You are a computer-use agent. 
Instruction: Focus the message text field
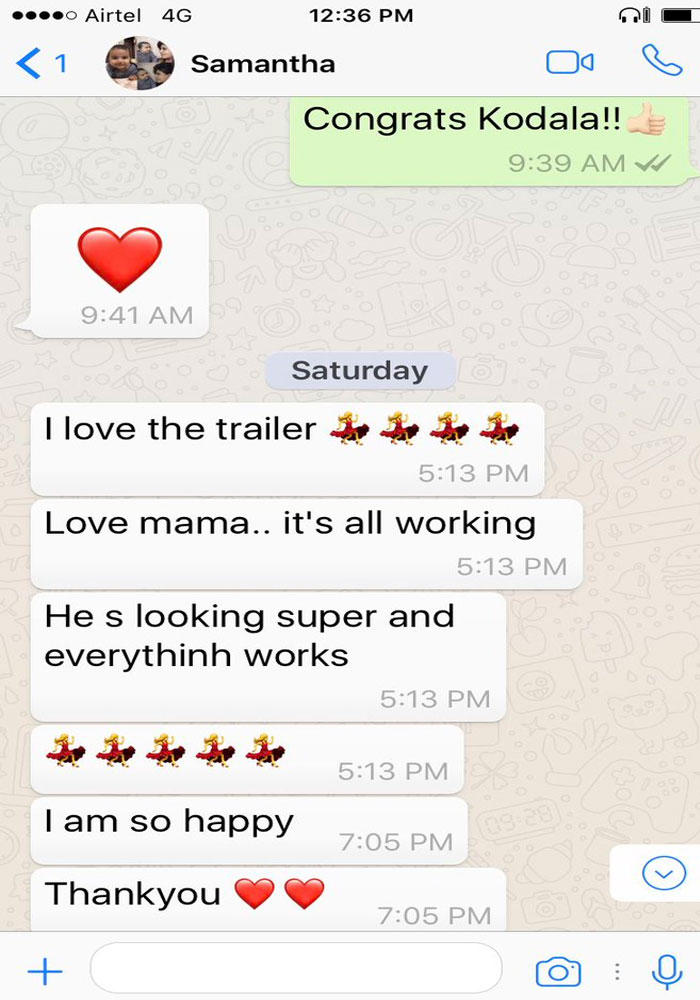[x=296, y=968]
